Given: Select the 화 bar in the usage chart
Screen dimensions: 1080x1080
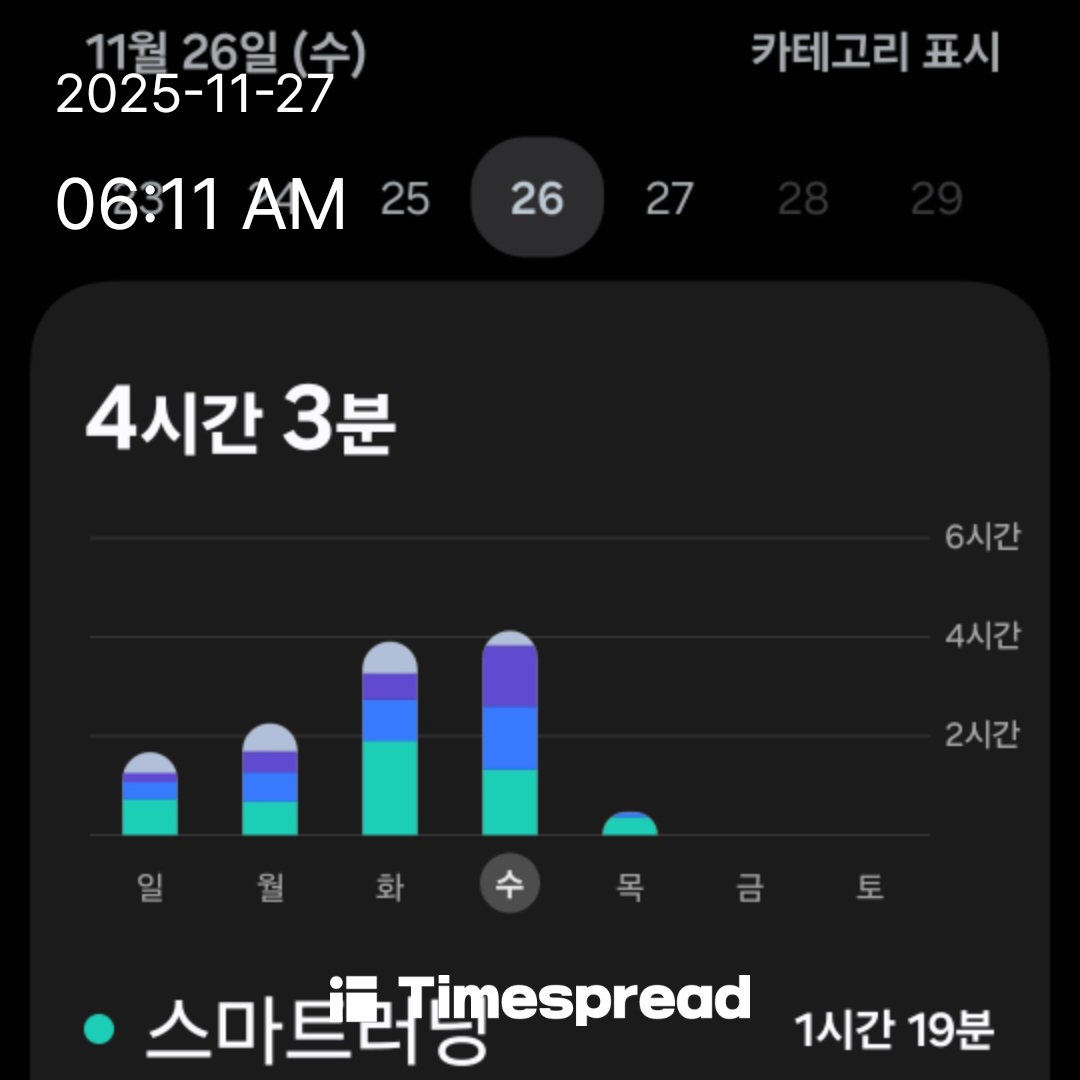Looking at the screenshot, I should tap(390, 740).
